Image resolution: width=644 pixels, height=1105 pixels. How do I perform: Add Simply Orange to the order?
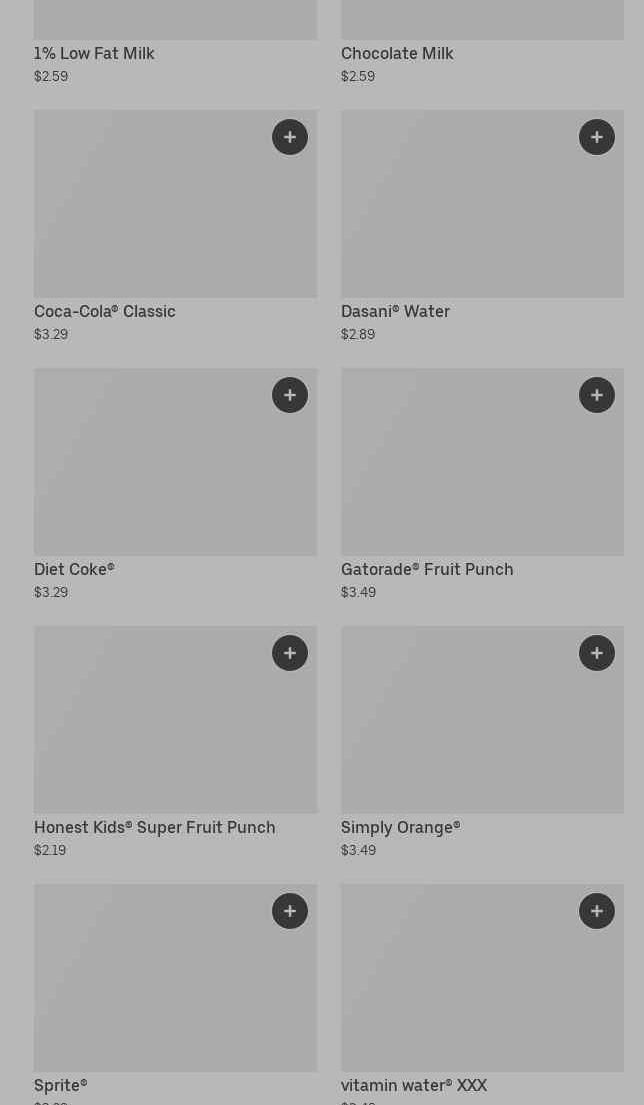tap(597, 653)
